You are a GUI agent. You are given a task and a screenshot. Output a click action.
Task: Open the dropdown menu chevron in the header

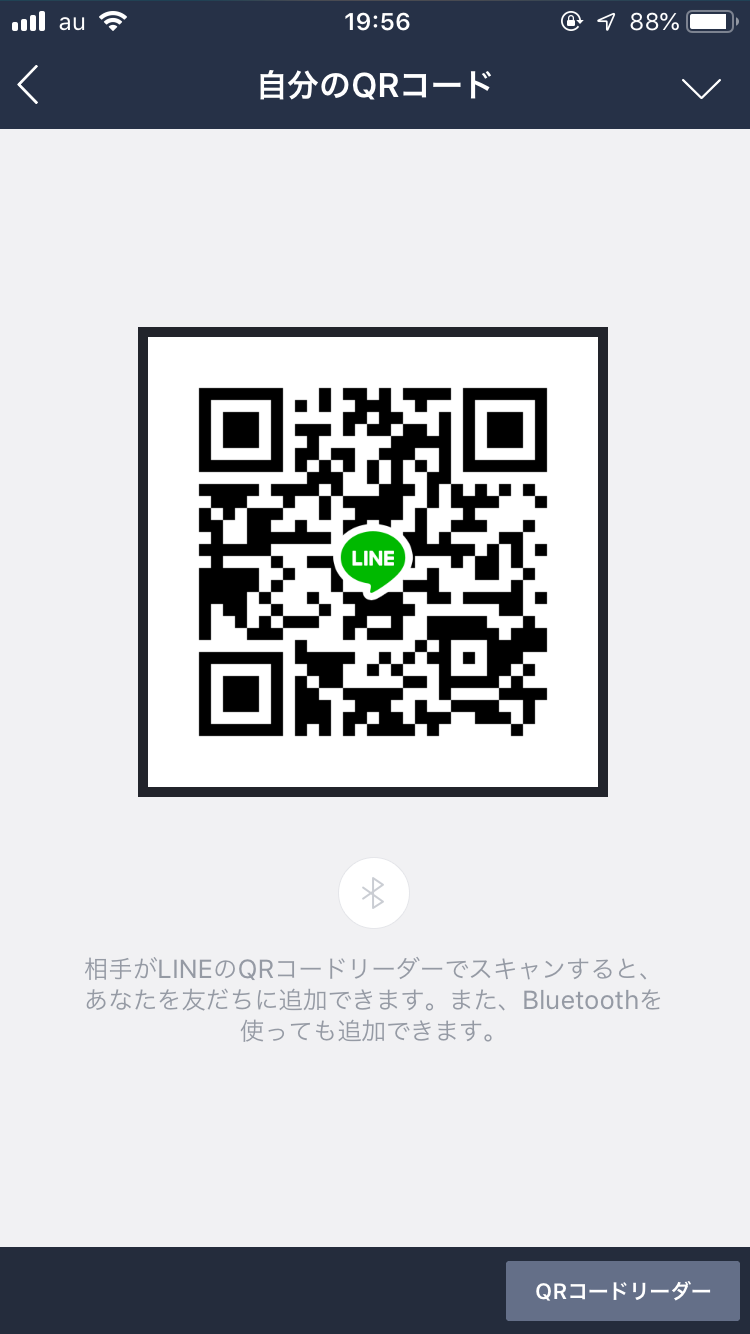coord(701,88)
